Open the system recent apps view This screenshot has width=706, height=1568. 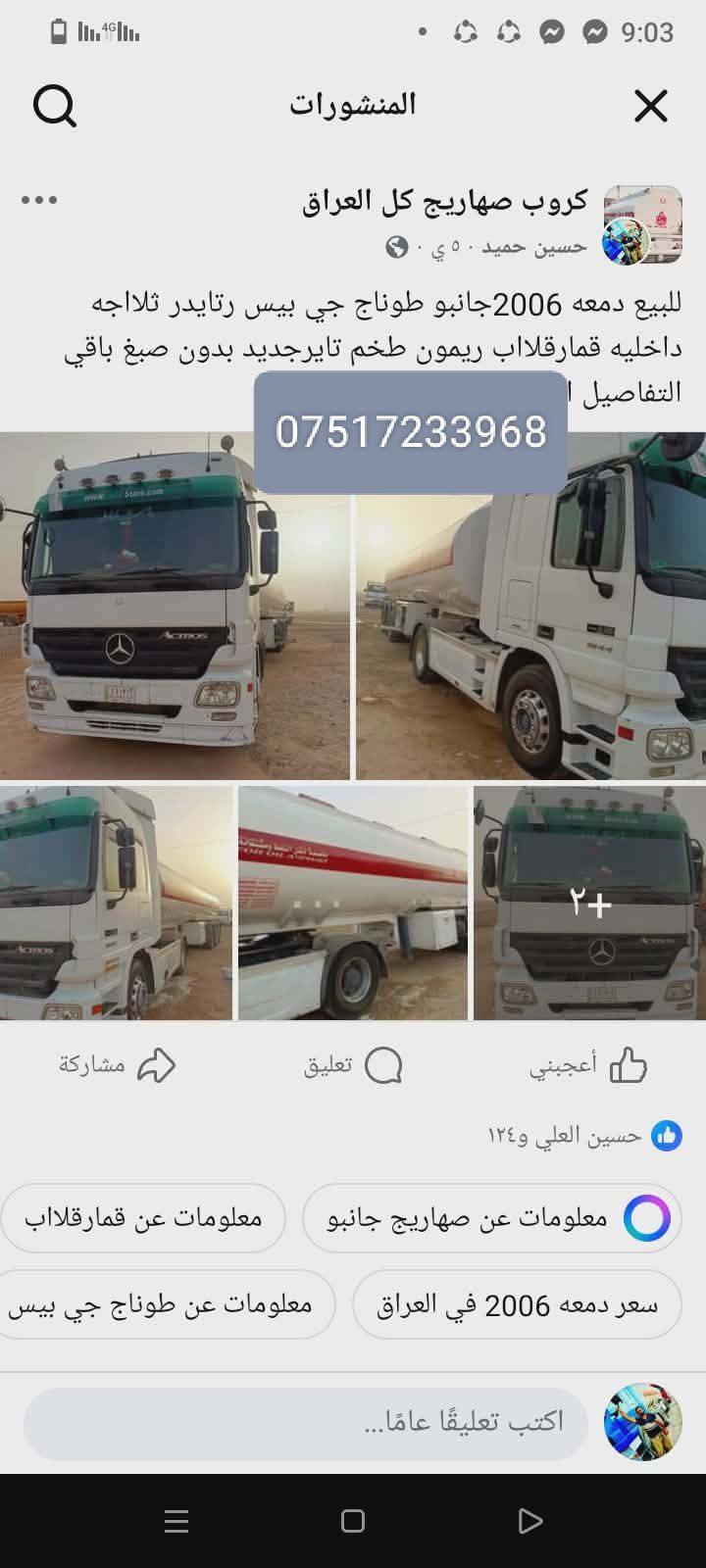click(176, 1521)
